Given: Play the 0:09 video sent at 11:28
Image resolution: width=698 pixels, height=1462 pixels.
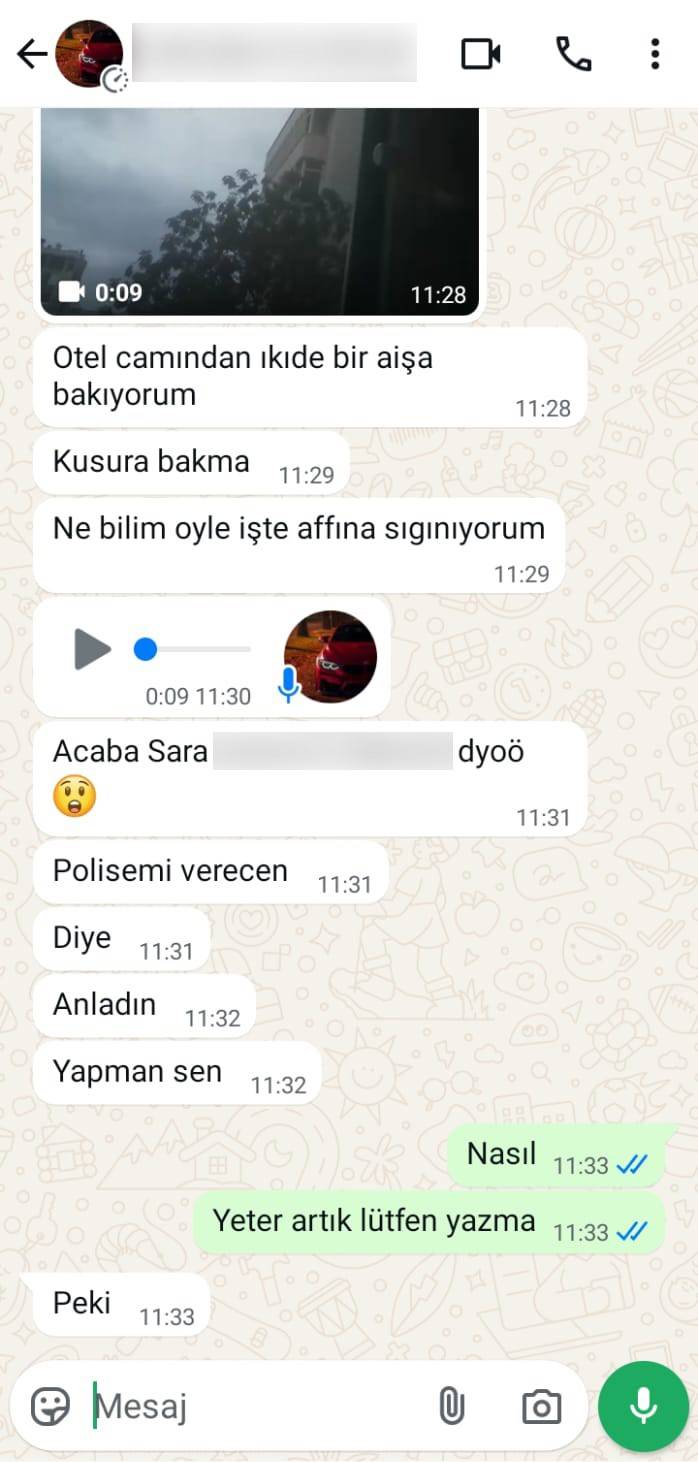Looking at the screenshot, I should 259,210.
